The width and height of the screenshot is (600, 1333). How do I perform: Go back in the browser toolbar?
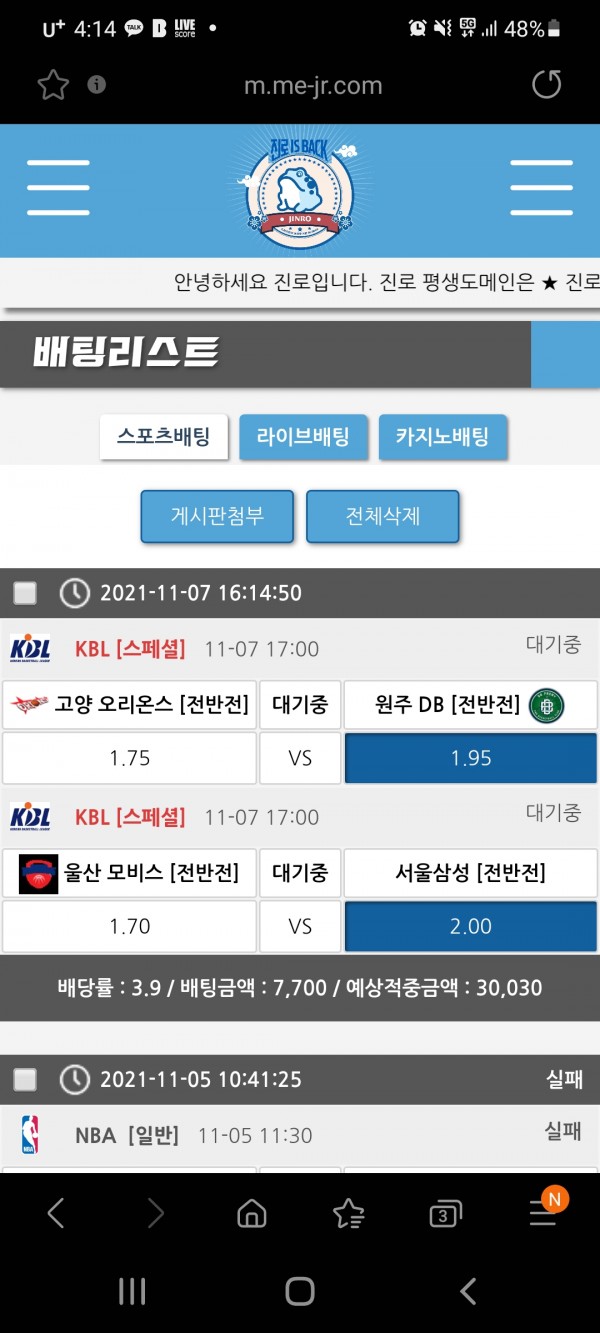pyautogui.click(x=56, y=1214)
